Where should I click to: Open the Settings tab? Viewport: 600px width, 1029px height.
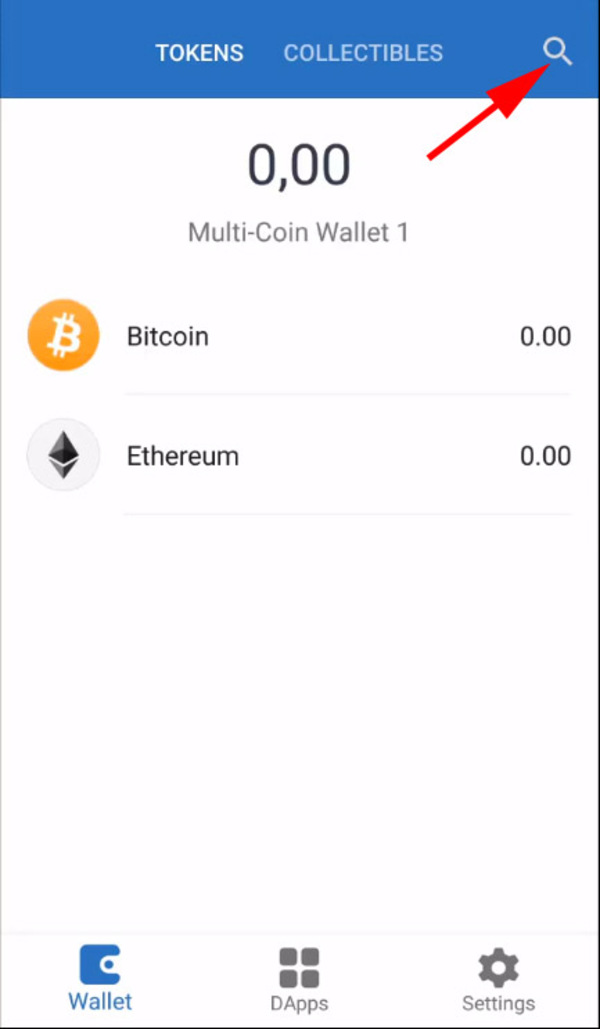point(498,980)
